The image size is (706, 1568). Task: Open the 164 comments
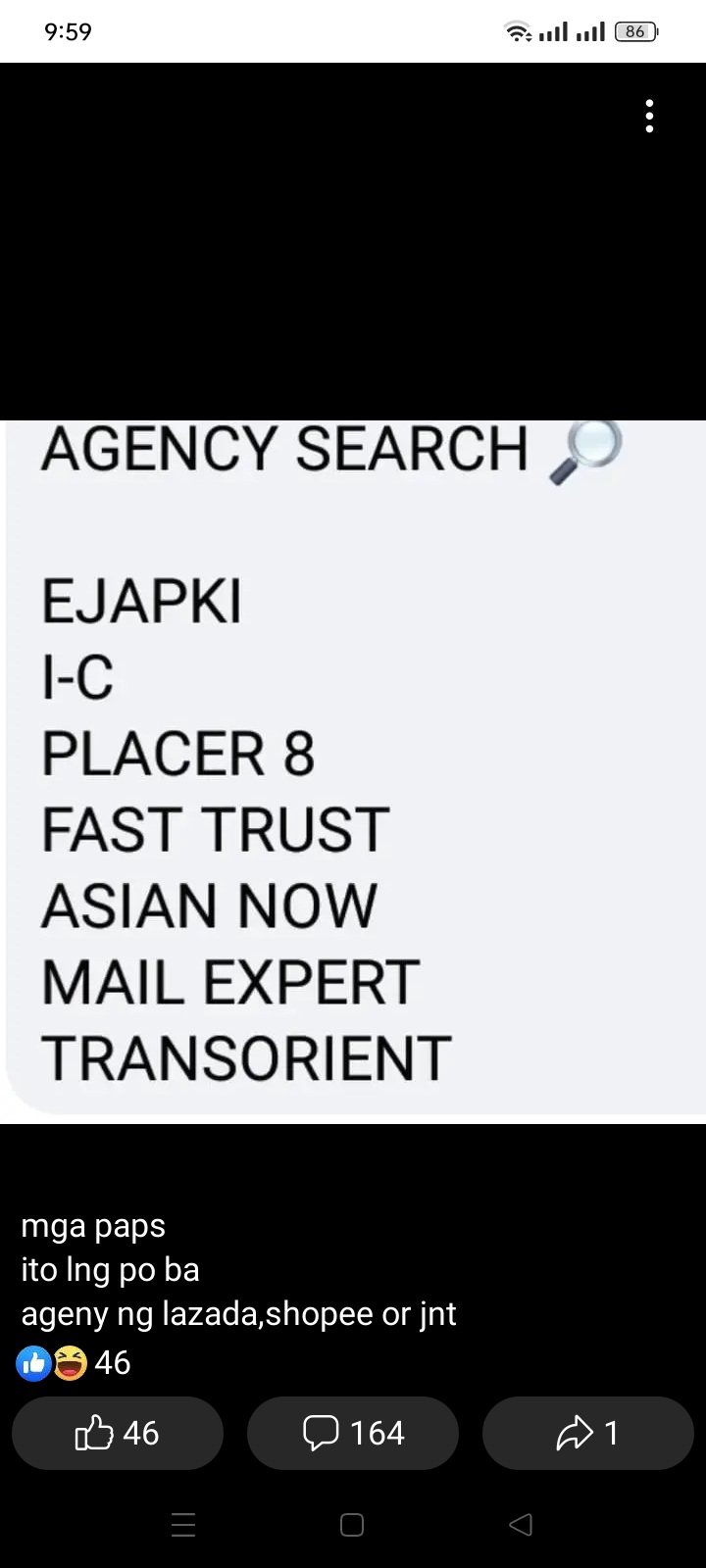click(x=353, y=1433)
